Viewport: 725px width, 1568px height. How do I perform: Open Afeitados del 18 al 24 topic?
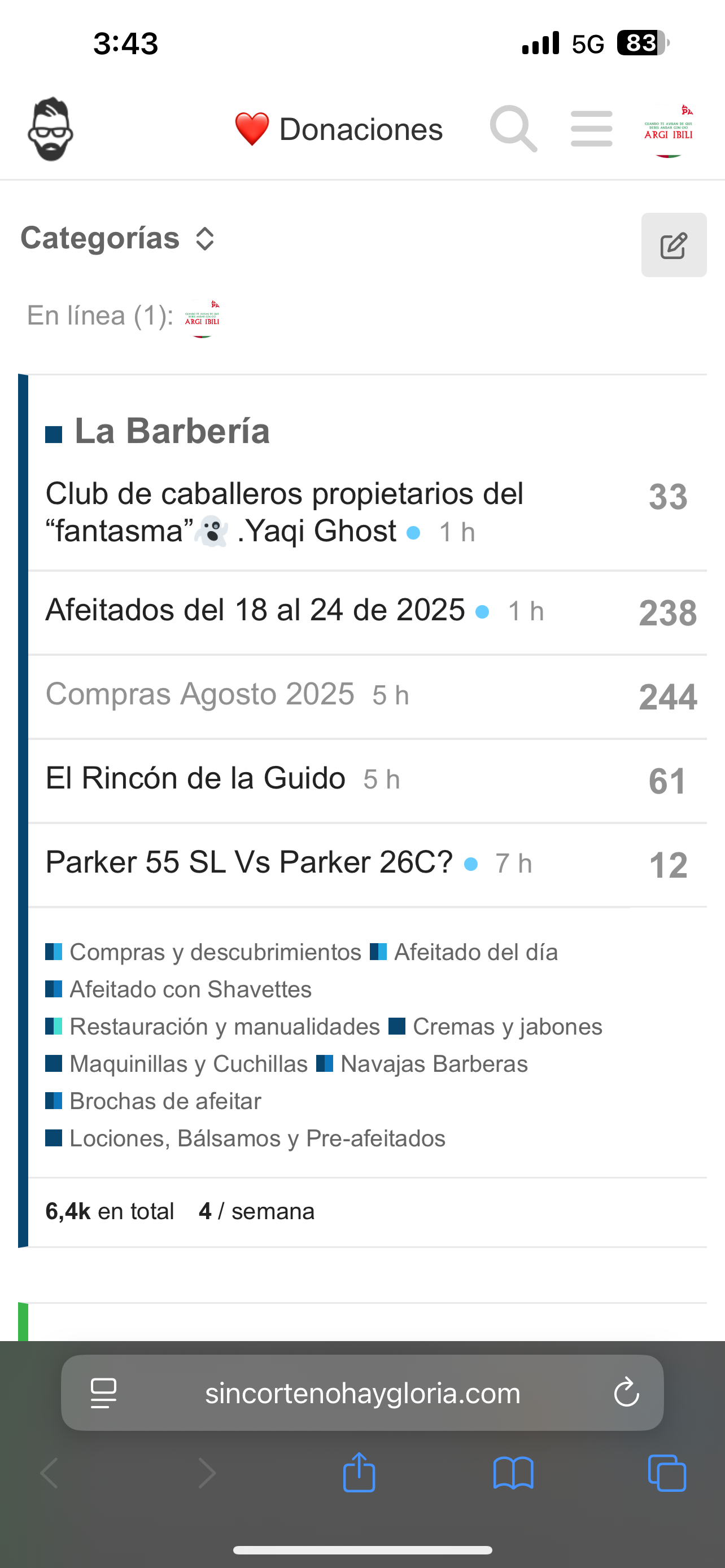click(255, 610)
